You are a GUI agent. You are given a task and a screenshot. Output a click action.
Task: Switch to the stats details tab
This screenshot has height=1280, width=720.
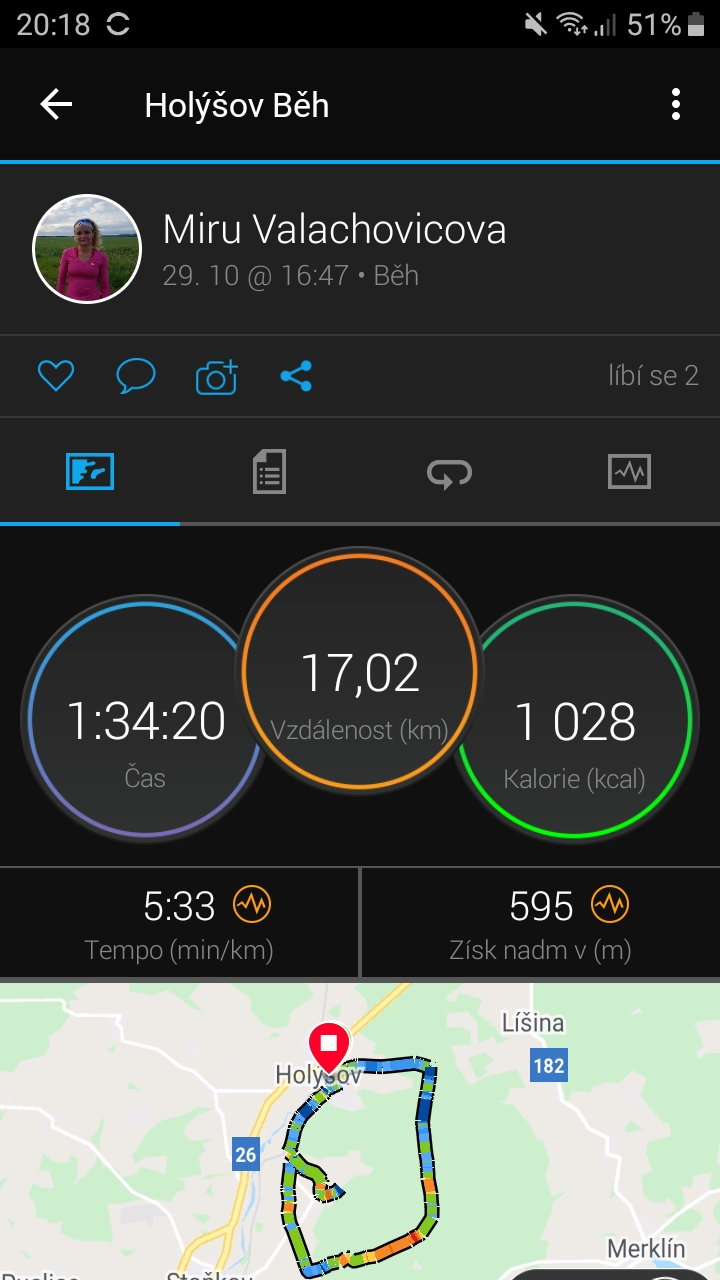click(x=269, y=471)
